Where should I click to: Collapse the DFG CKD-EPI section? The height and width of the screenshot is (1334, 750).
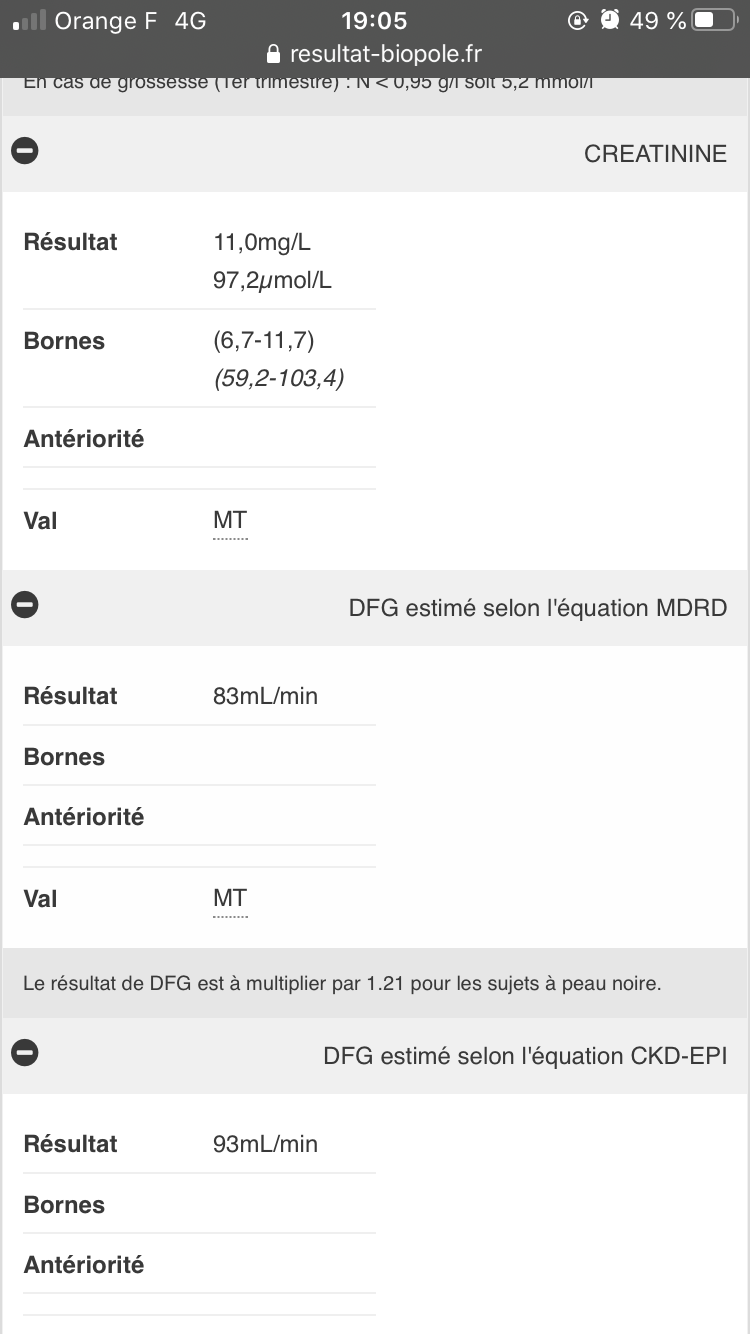click(25, 1053)
